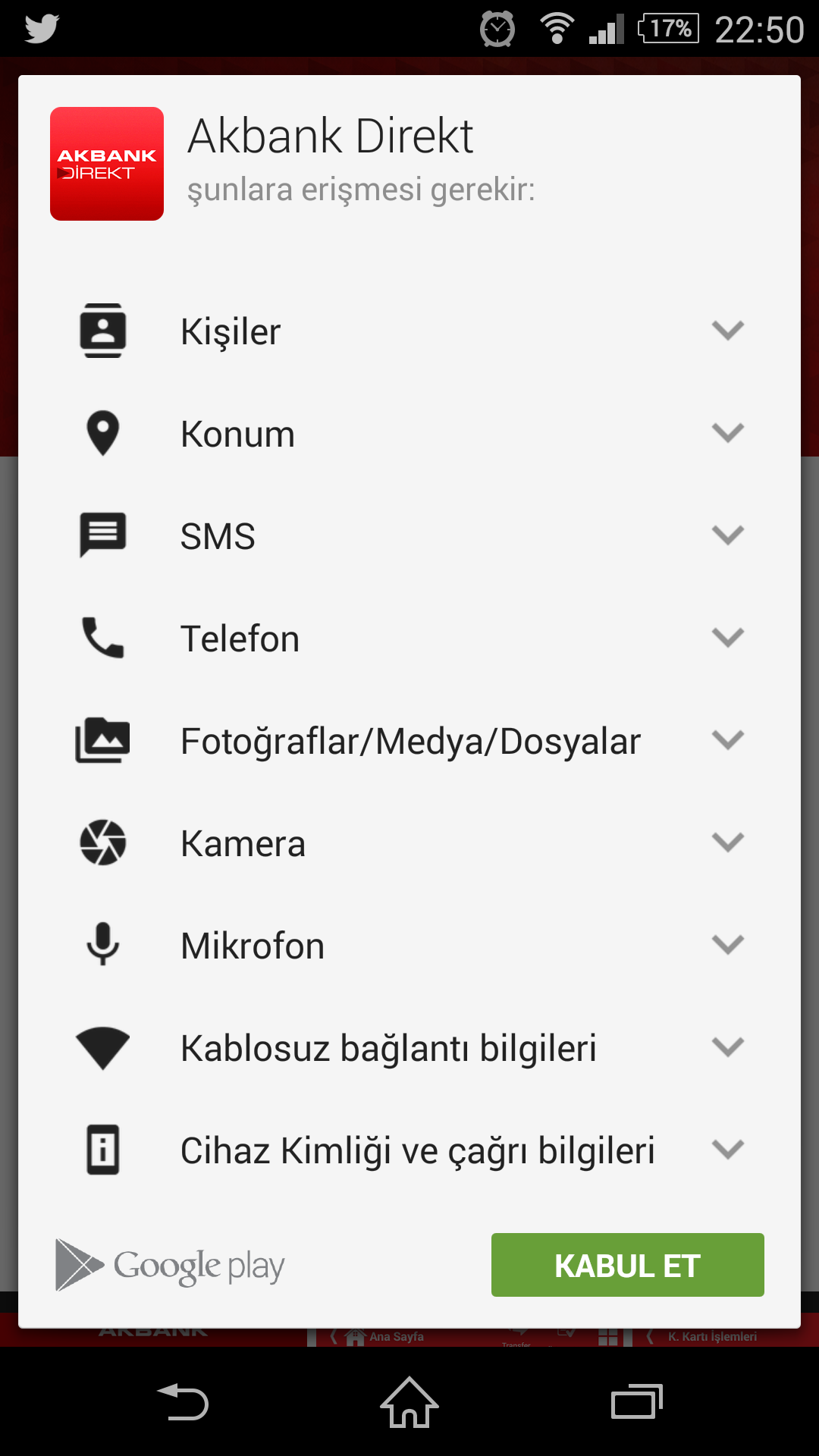Expand the Mikrofon permission row
This screenshot has height=1456, width=819.
point(409,945)
